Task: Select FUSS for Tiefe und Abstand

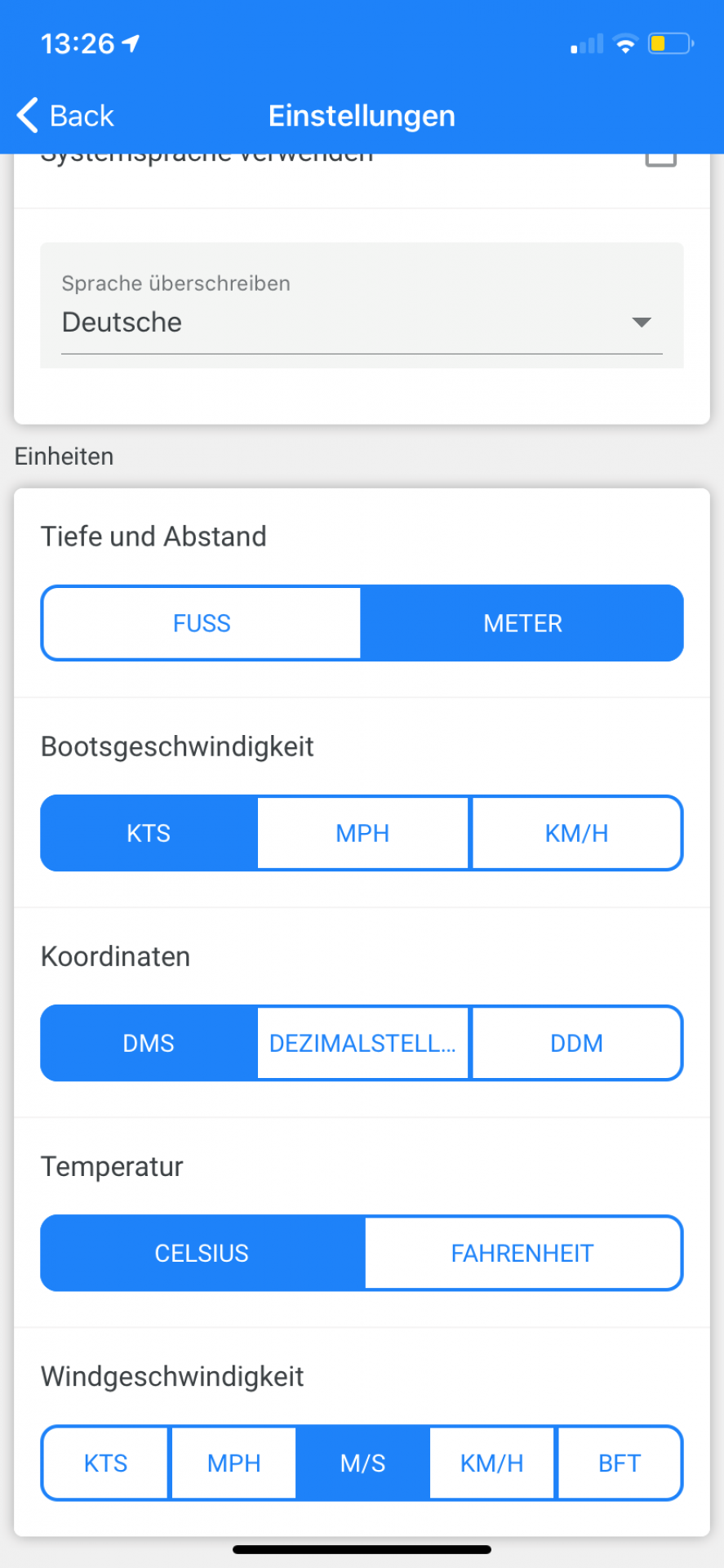Action: click(x=202, y=623)
